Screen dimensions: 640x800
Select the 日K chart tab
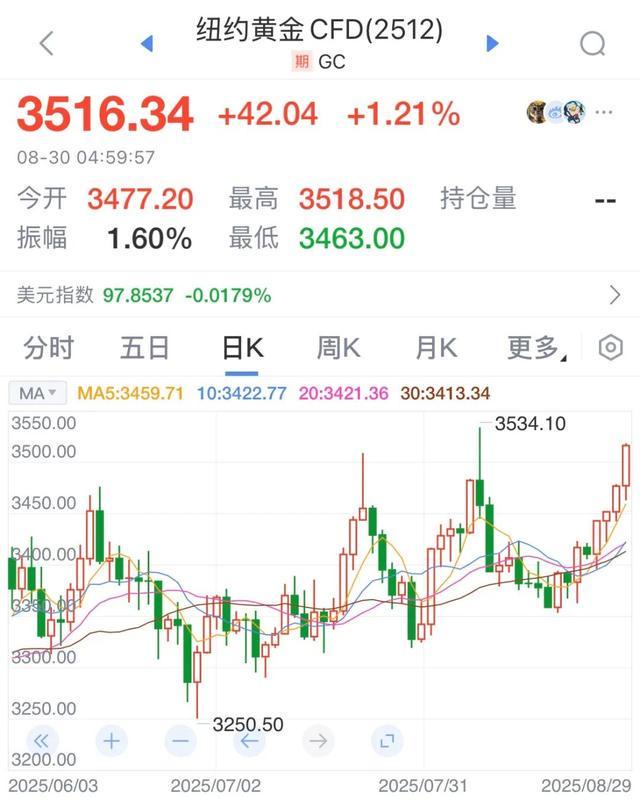coord(242,348)
